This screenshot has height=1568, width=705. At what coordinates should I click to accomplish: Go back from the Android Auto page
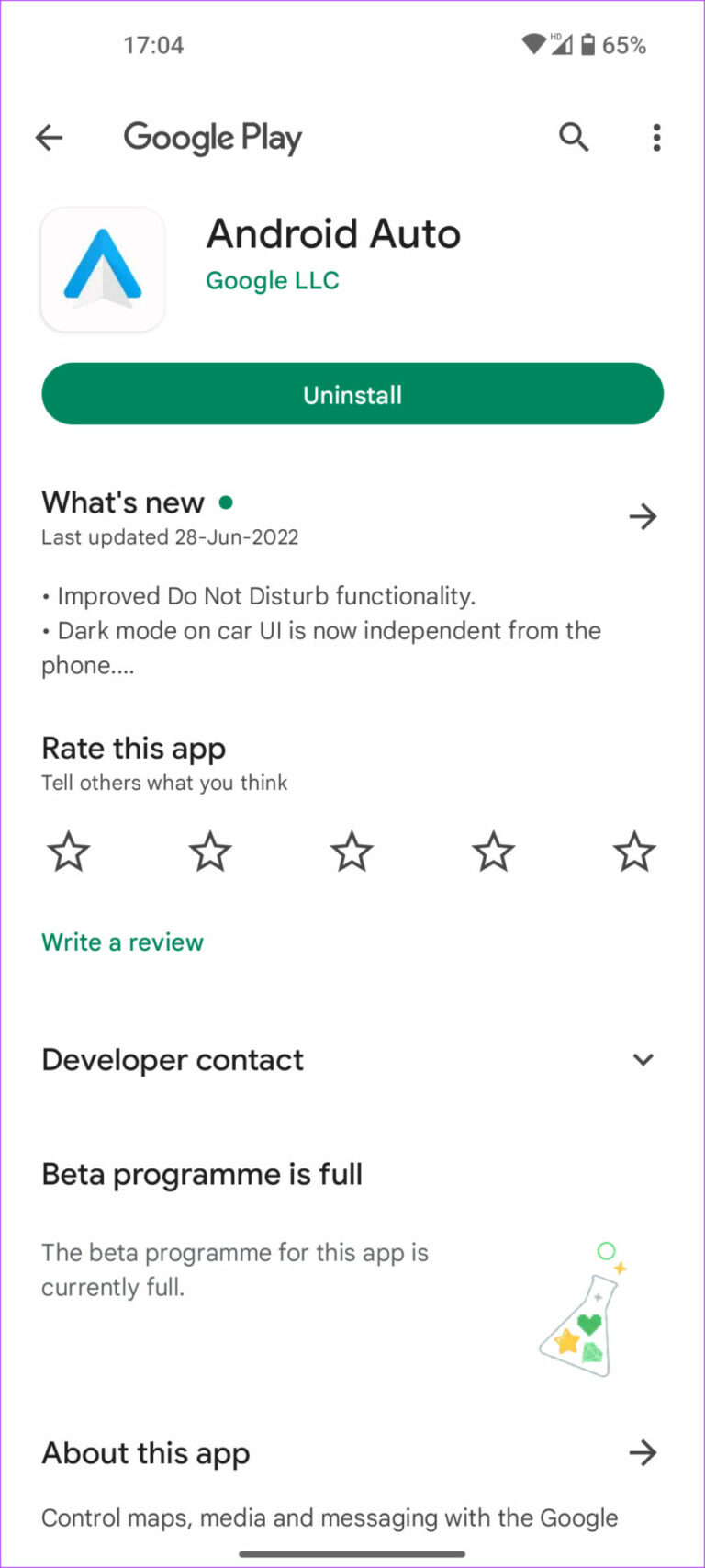[50, 138]
